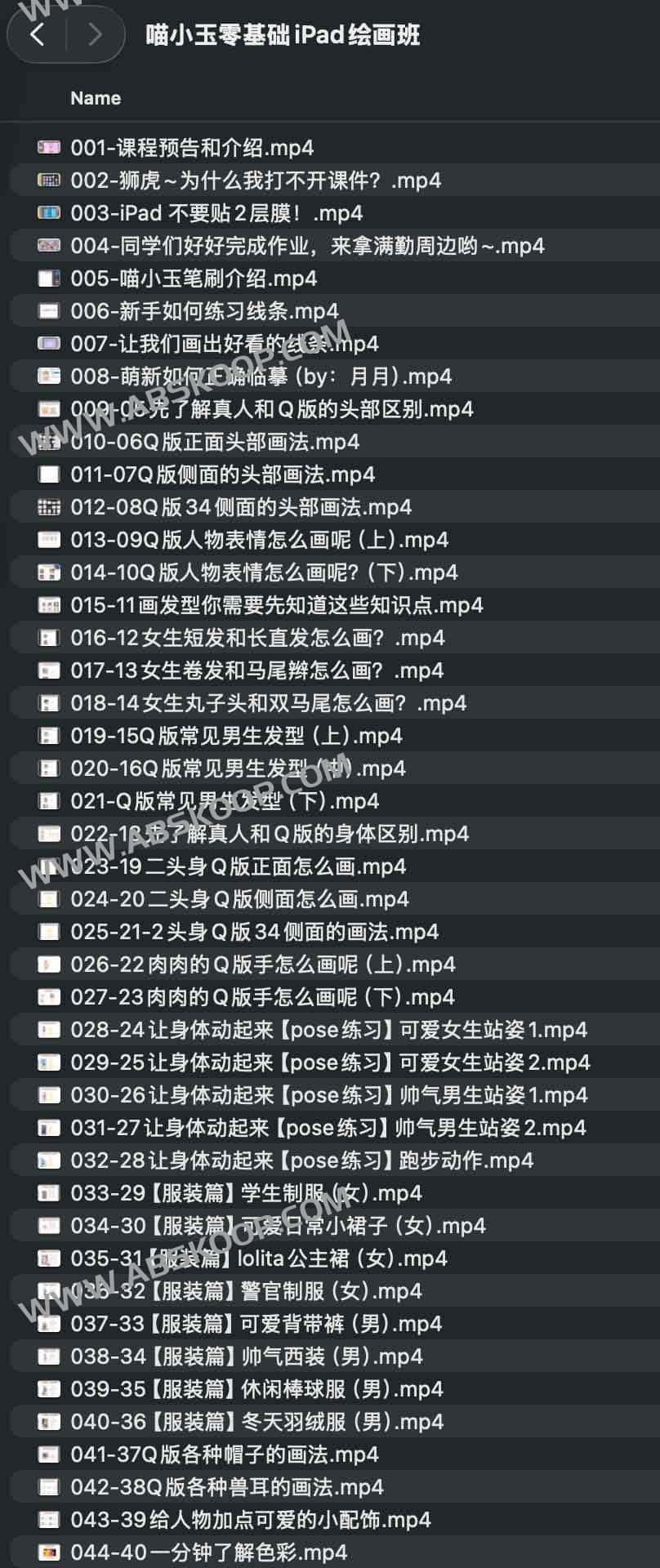Select 015-11画发型 knowledge points video
660x1568 pixels.
click(276, 605)
